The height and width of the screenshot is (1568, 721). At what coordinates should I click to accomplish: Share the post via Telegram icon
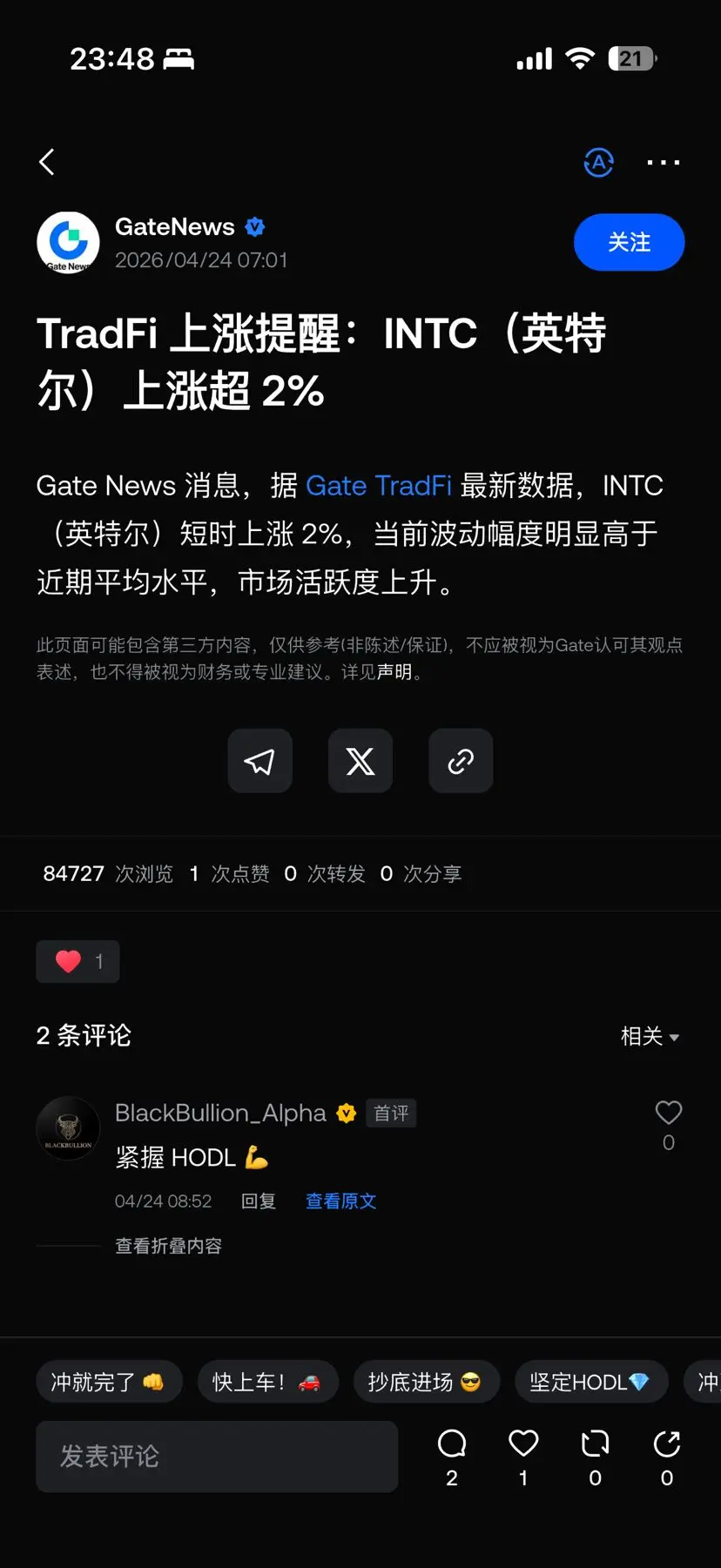[x=259, y=761]
